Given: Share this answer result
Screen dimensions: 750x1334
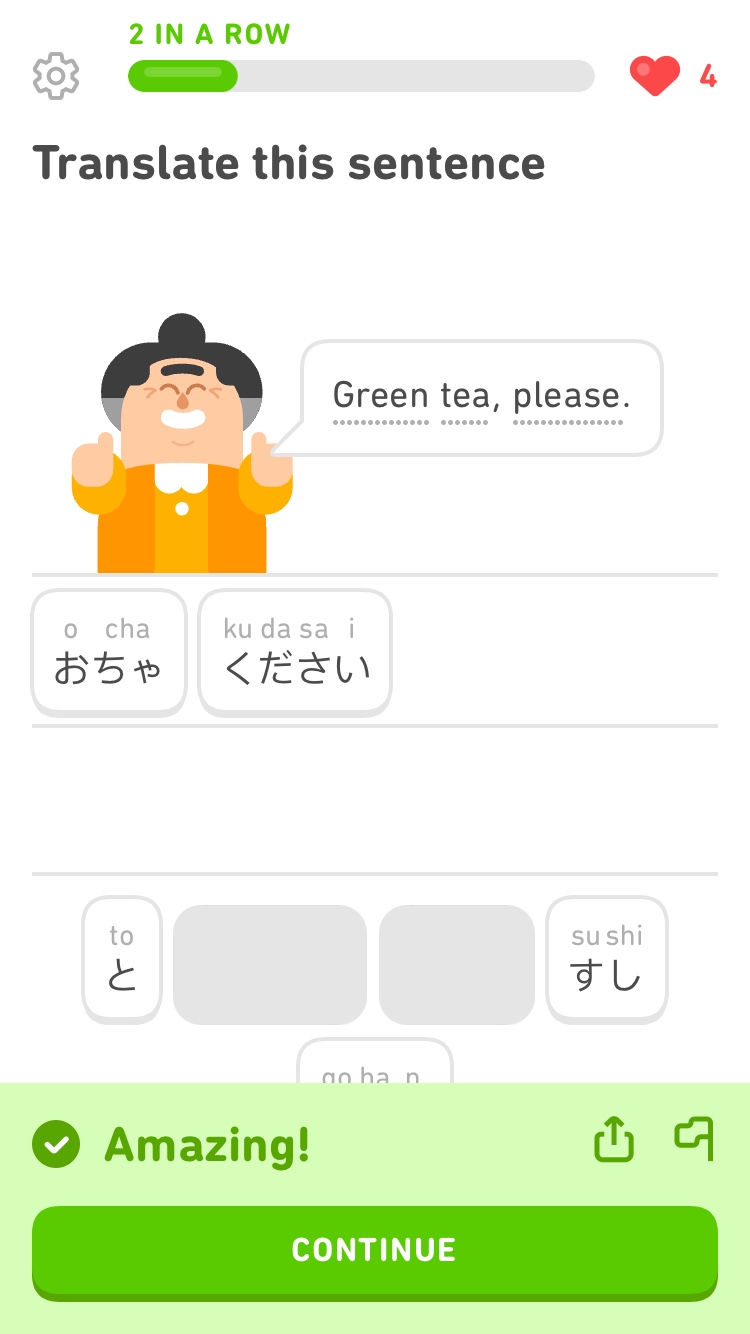Looking at the screenshot, I should 614,1139.
